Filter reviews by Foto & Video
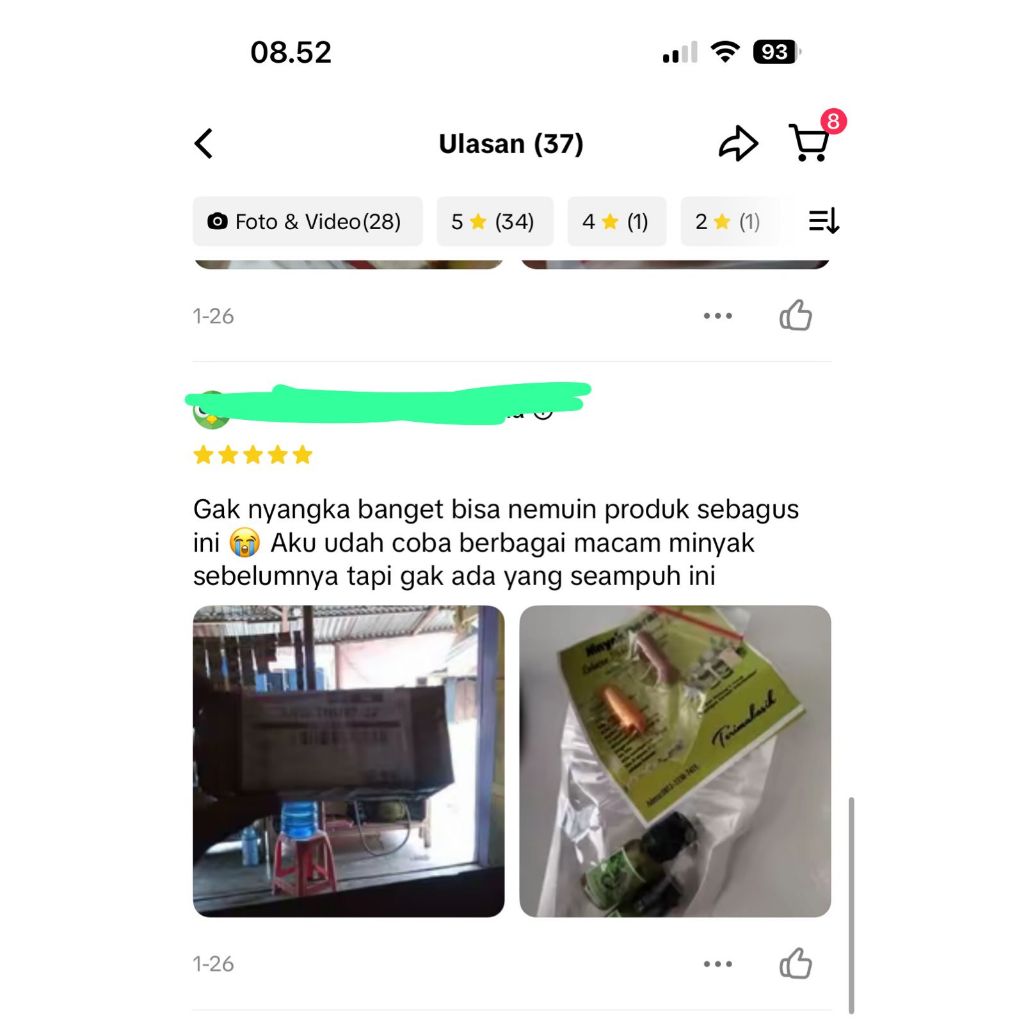 (307, 222)
